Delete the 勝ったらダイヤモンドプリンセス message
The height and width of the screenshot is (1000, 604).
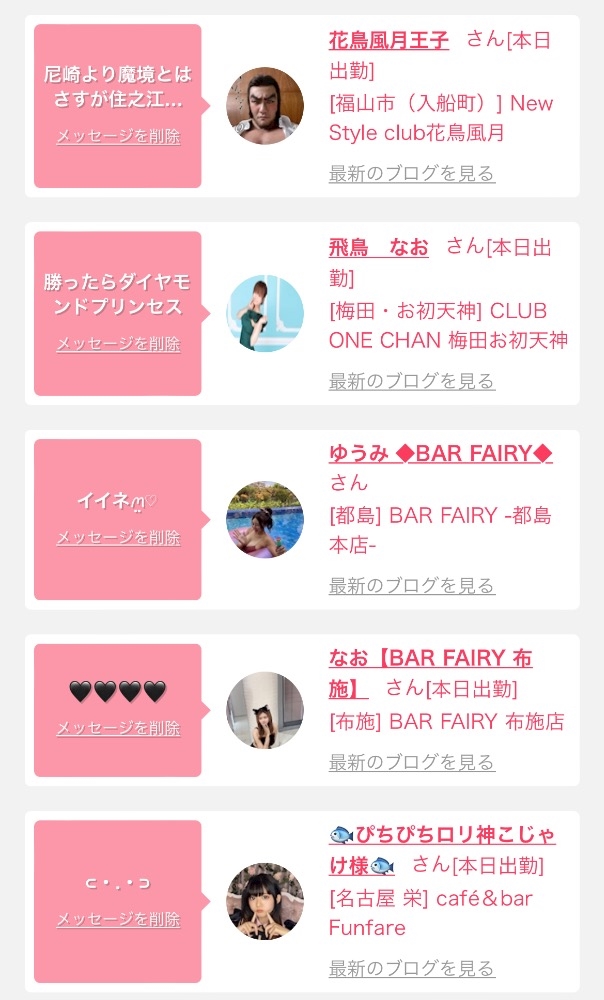coord(119,344)
